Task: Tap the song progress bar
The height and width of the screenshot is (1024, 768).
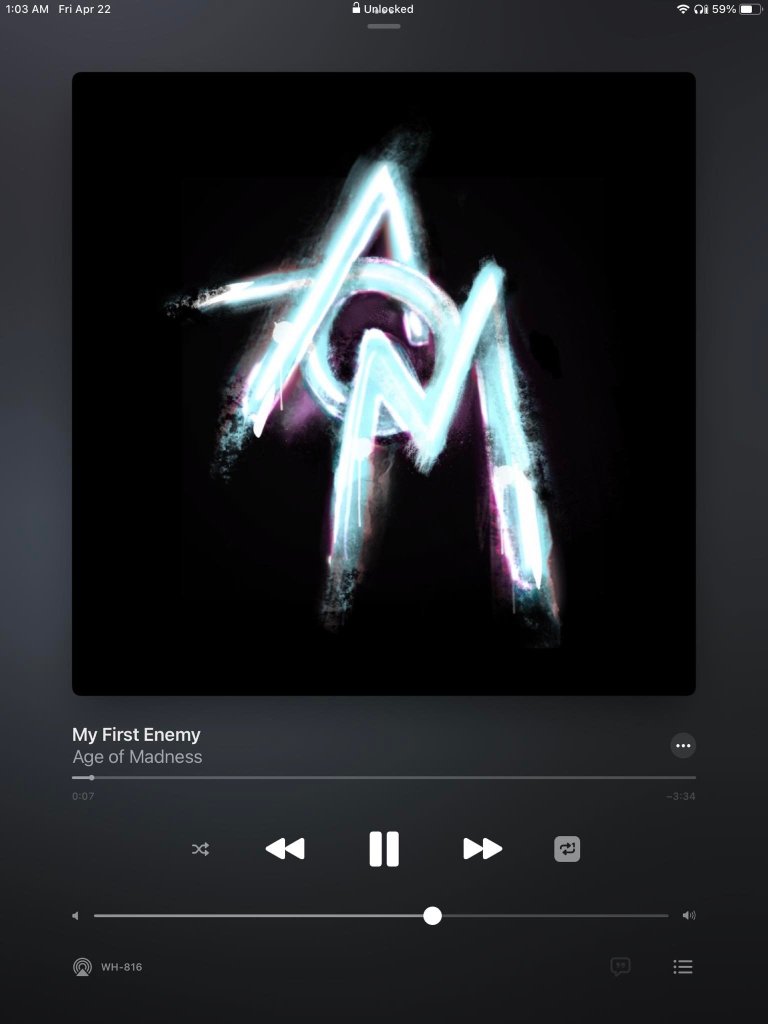Action: coord(384,777)
